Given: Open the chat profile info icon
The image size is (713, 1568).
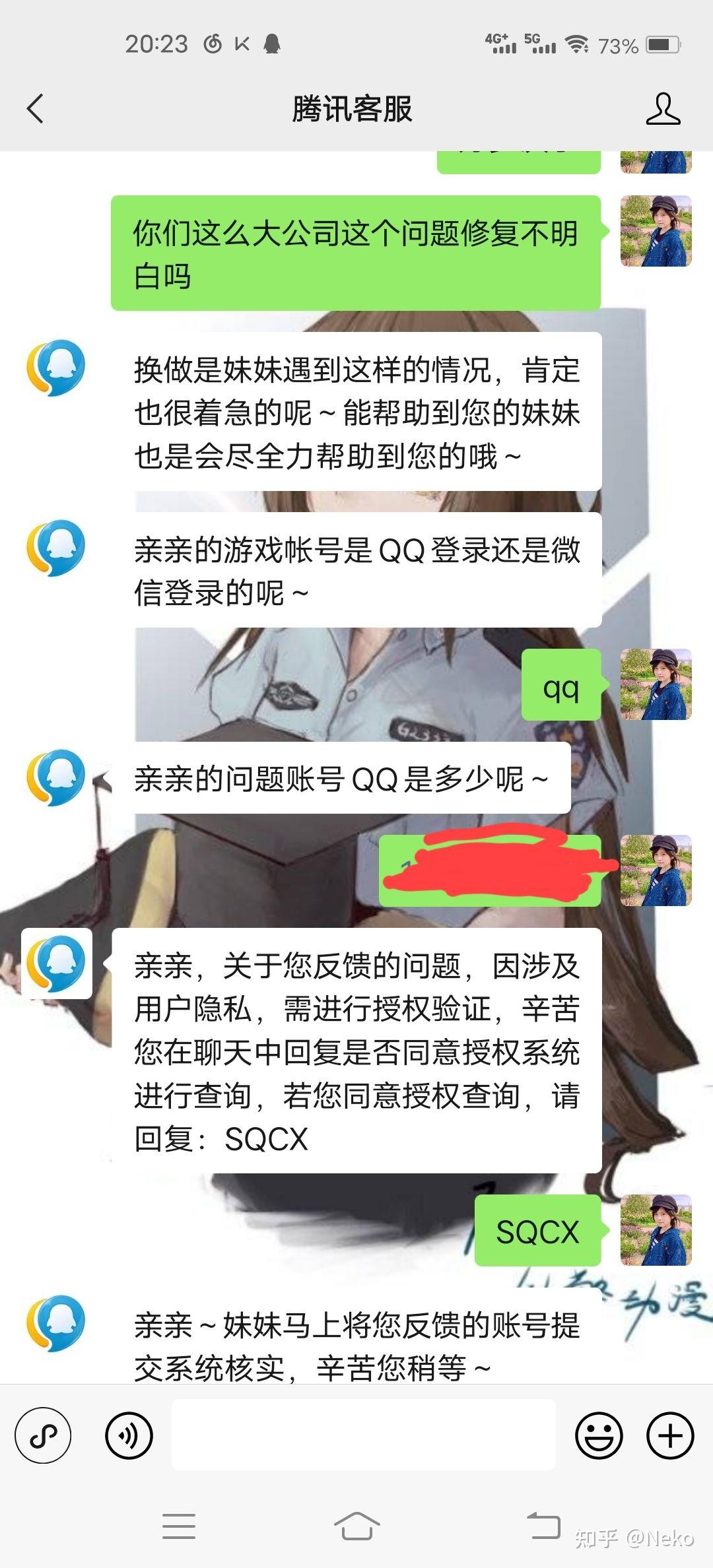Looking at the screenshot, I should tap(663, 109).
